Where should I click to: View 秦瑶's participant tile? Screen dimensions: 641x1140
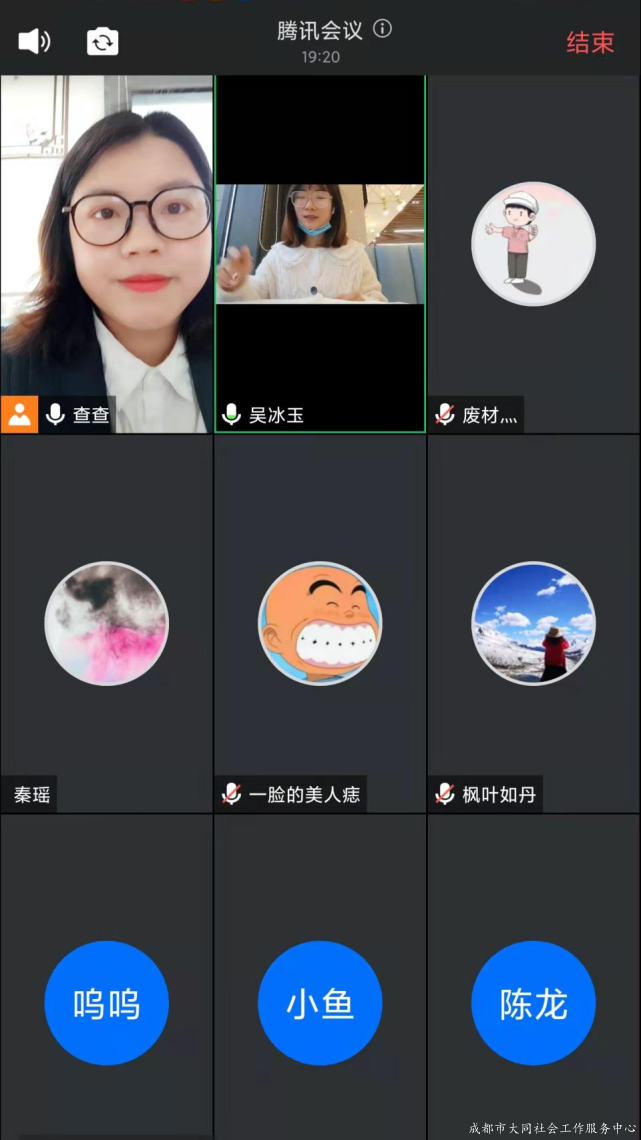[x=106, y=623]
